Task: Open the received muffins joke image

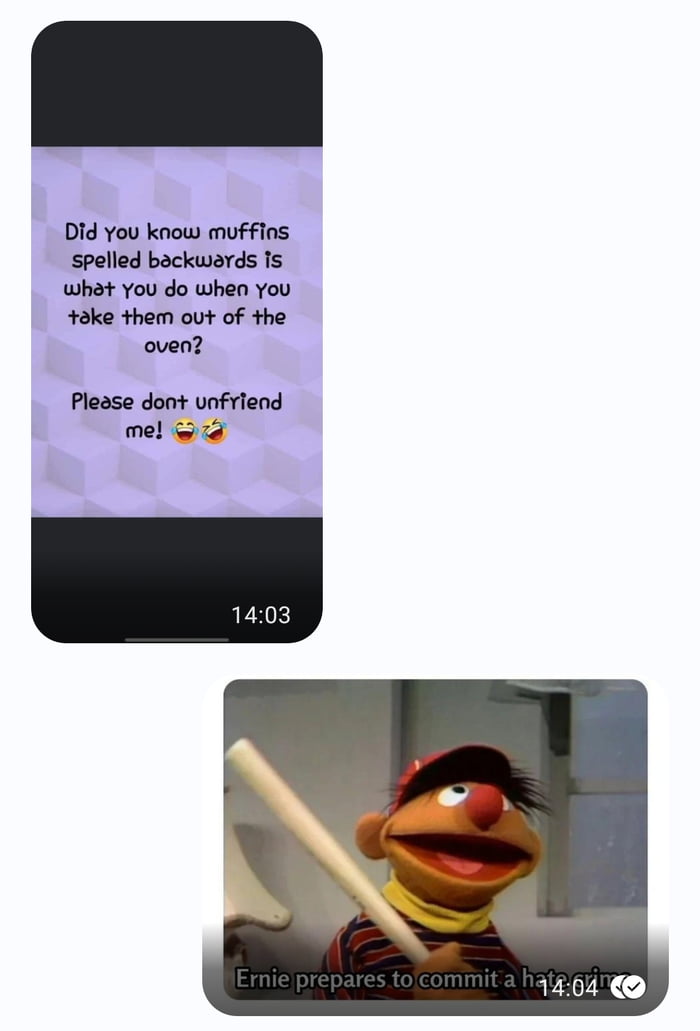Action: pyautogui.click(x=177, y=331)
